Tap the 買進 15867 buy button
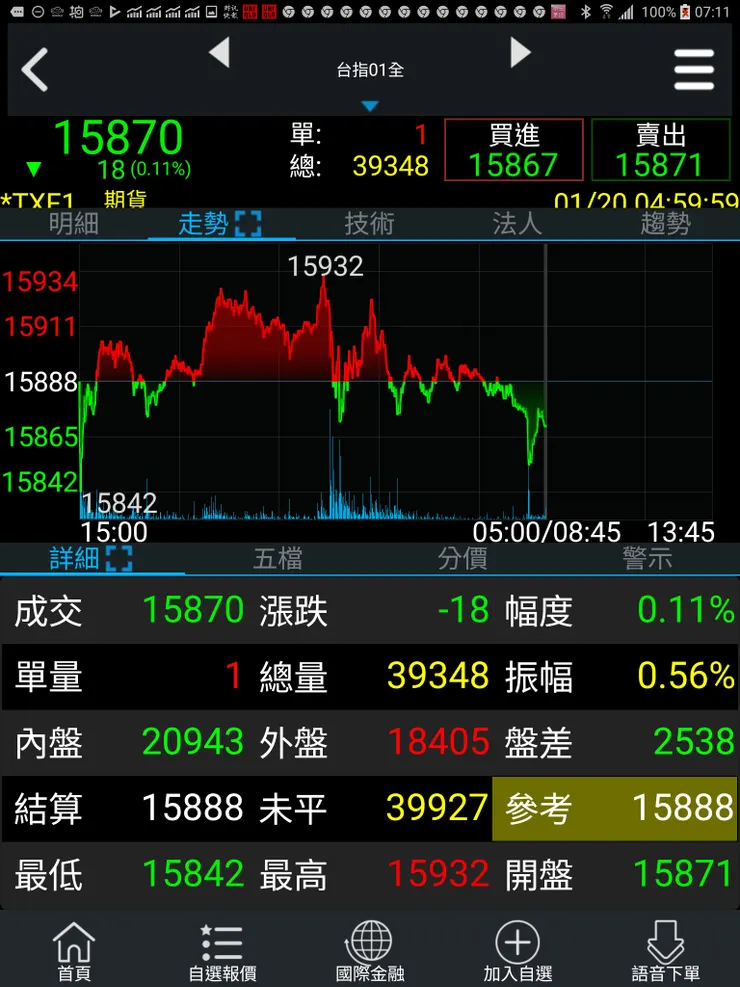The height and width of the screenshot is (987, 740). (x=514, y=150)
